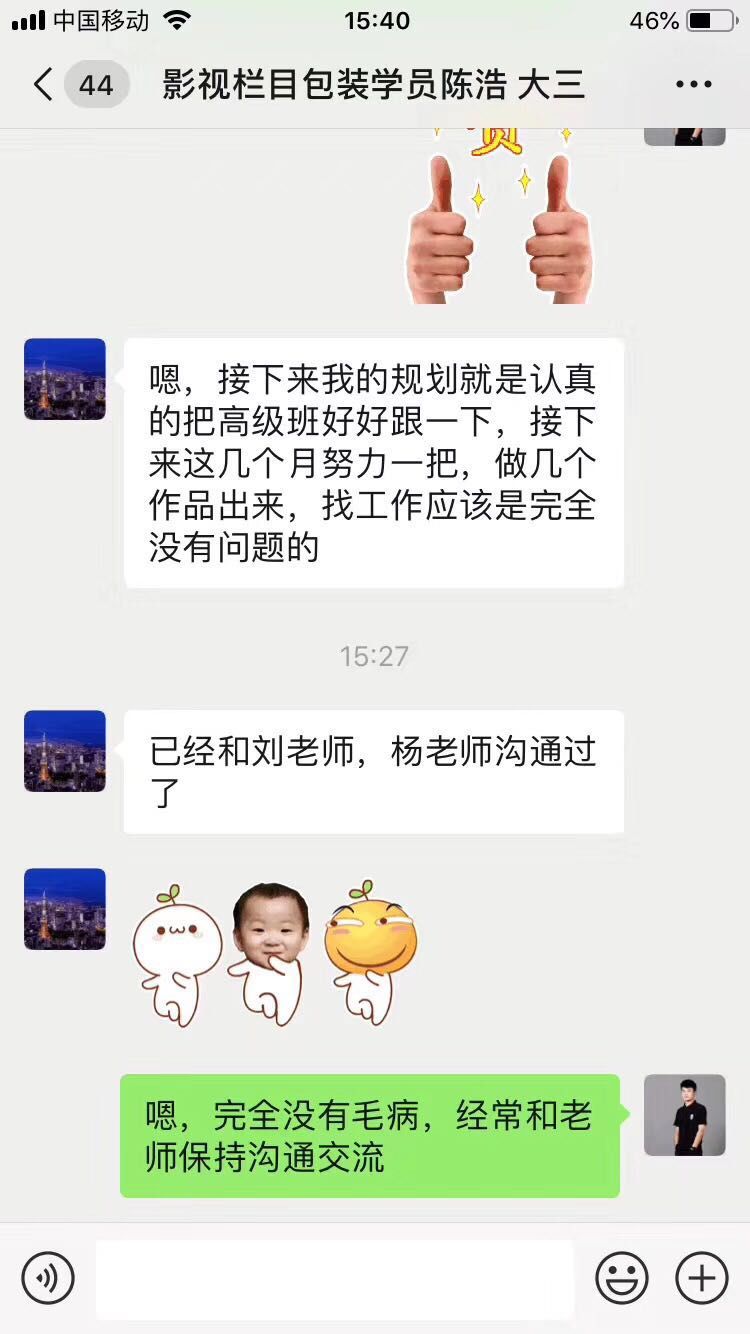Open avatar beside 已经和刘老师 message
The image size is (750, 1334).
click(x=65, y=751)
